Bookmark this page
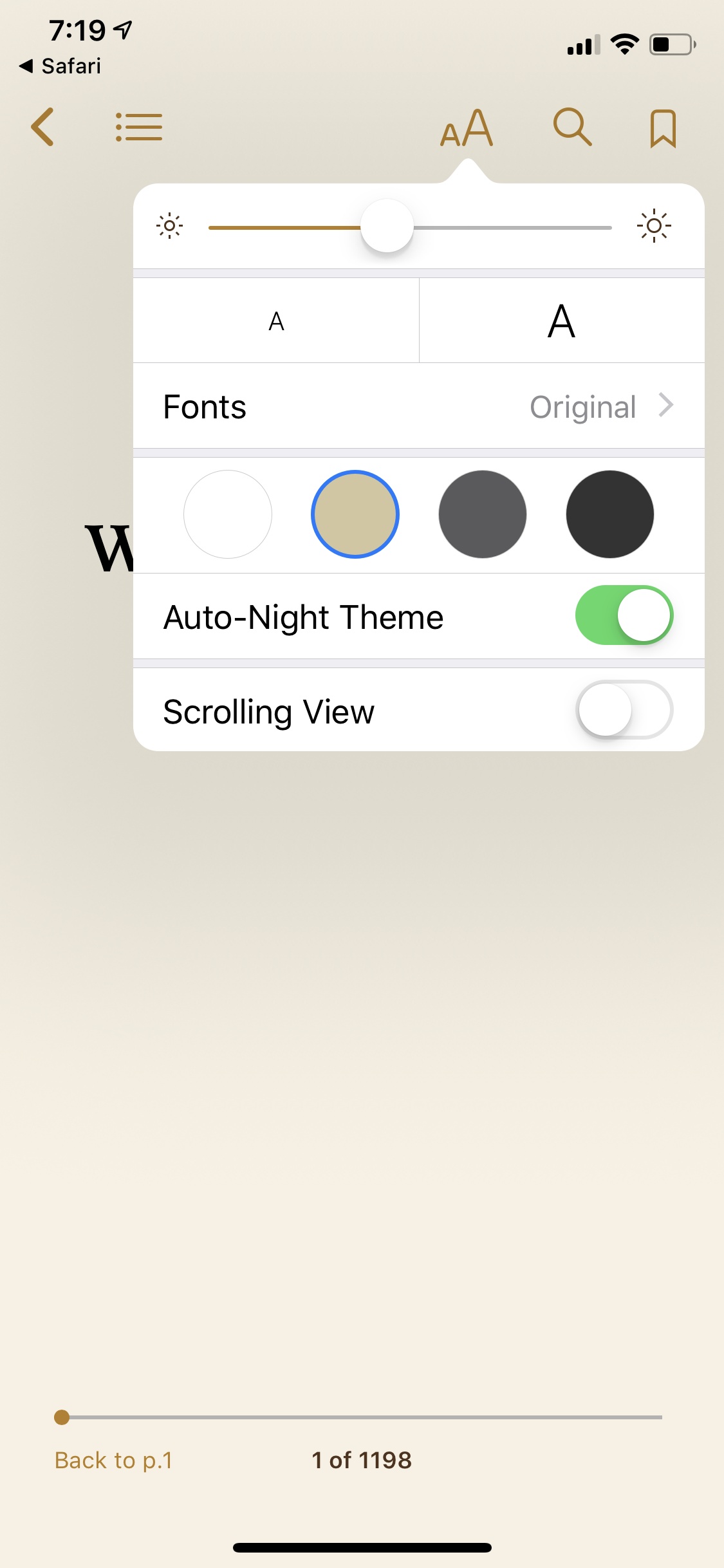724x1568 pixels. pyautogui.click(x=662, y=128)
